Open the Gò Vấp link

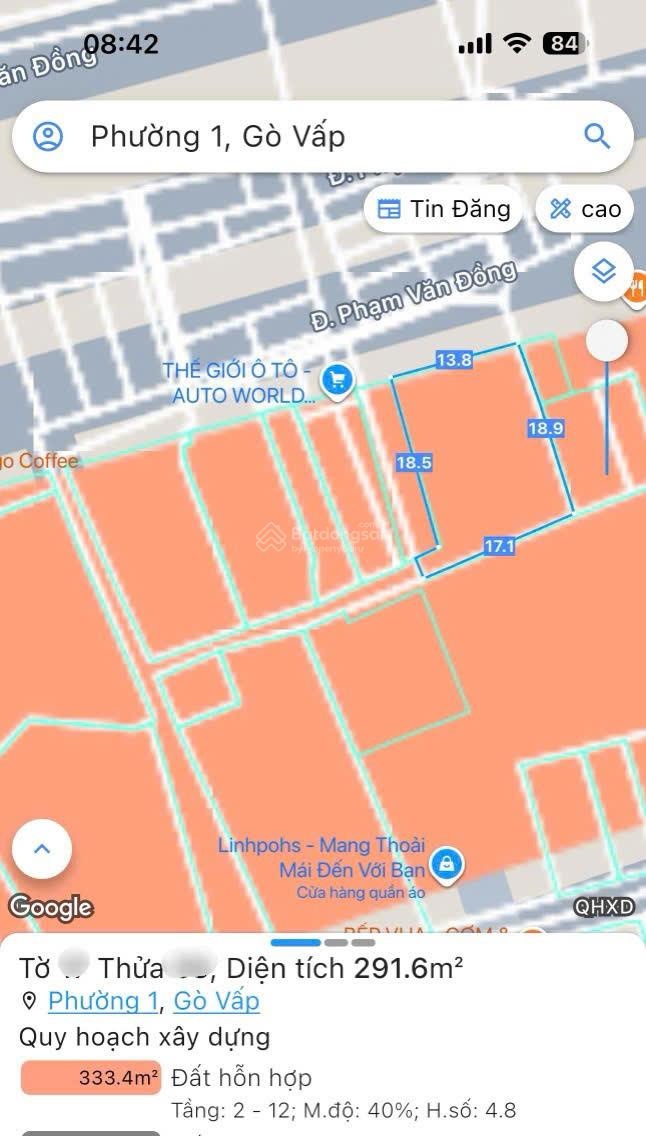tap(217, 1001)
